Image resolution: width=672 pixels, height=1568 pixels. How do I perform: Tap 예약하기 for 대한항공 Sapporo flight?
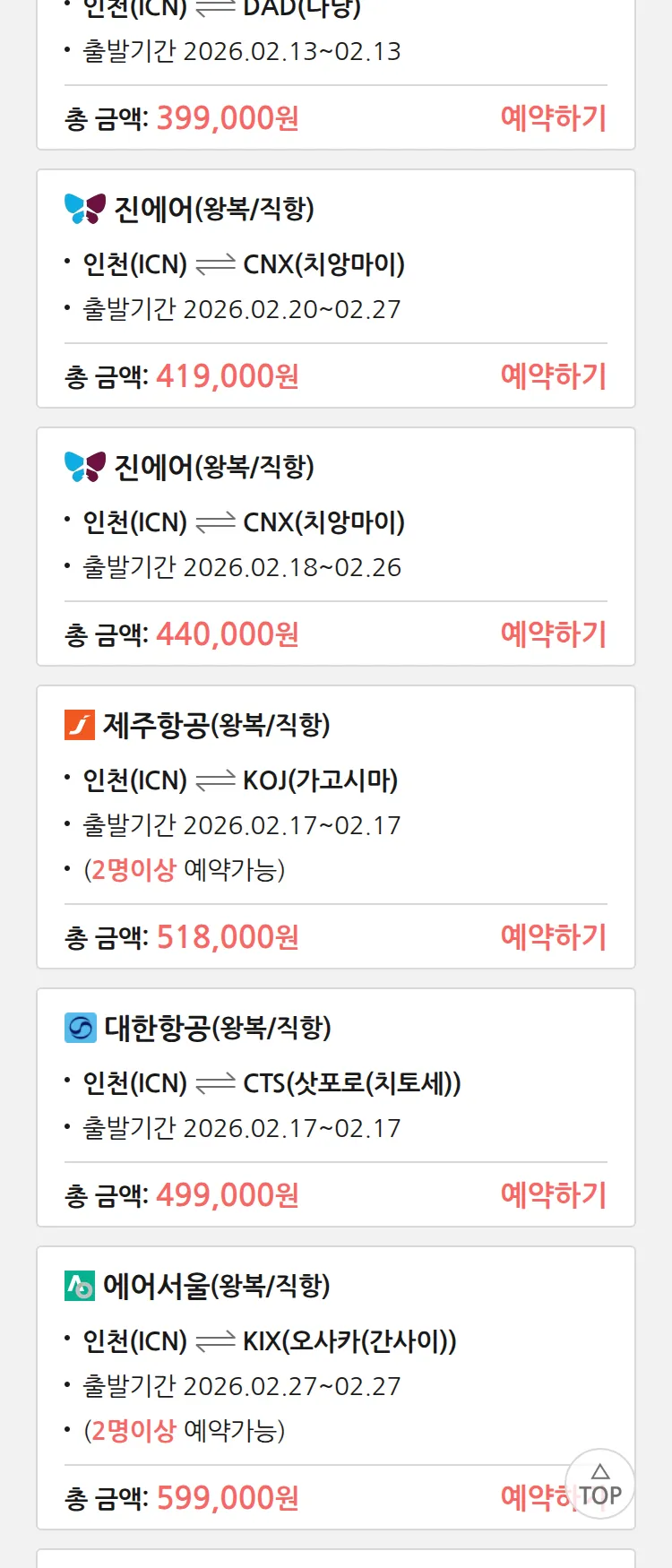pos(553,1195)
